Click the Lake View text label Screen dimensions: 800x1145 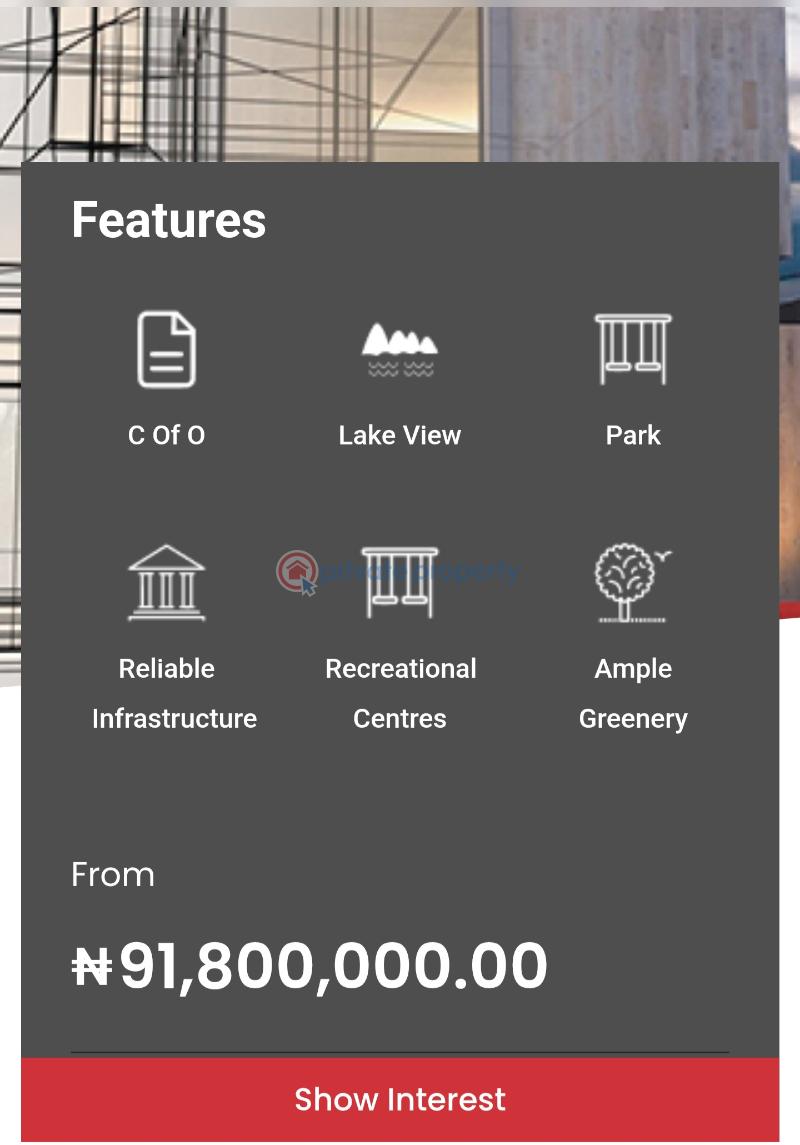click(399, 435)
